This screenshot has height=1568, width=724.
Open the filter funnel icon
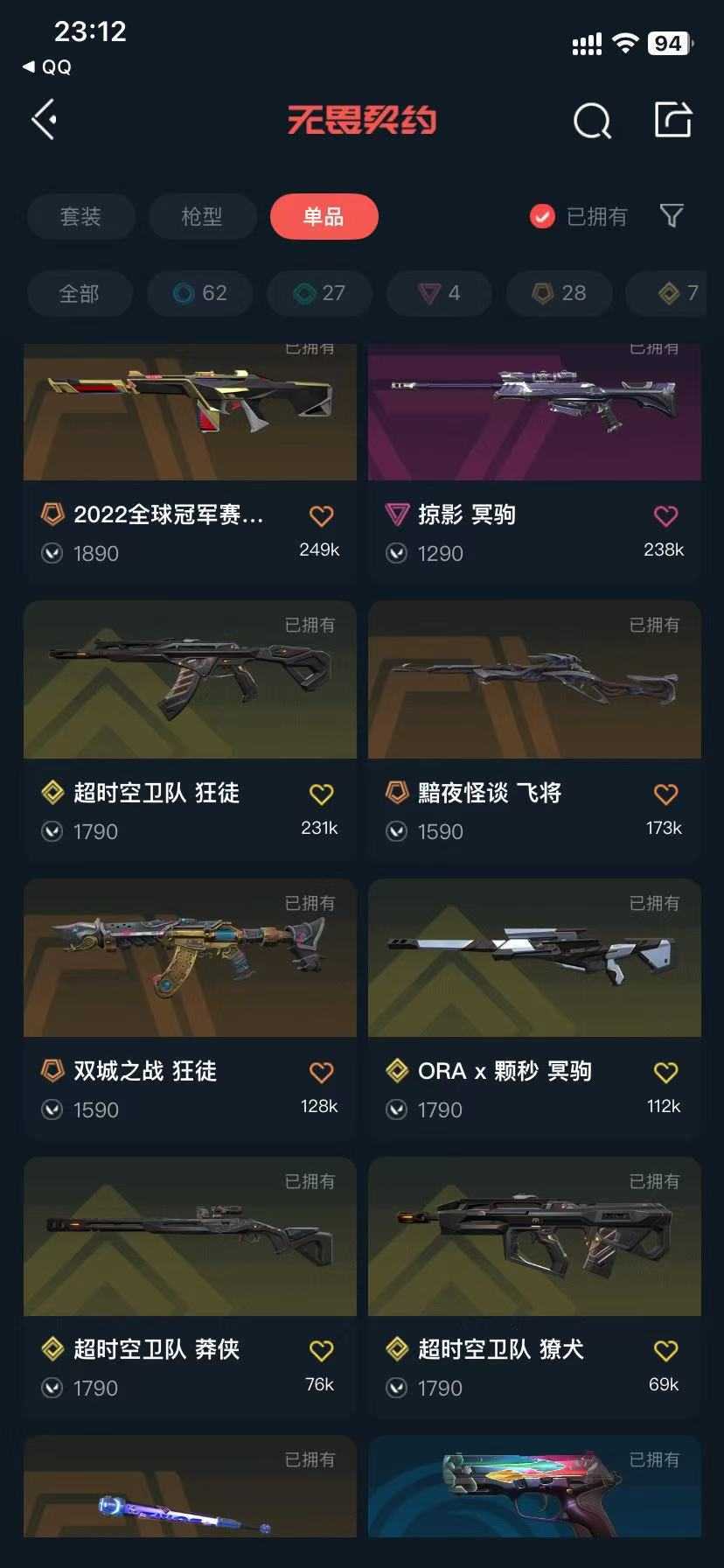tap(672, 215)
